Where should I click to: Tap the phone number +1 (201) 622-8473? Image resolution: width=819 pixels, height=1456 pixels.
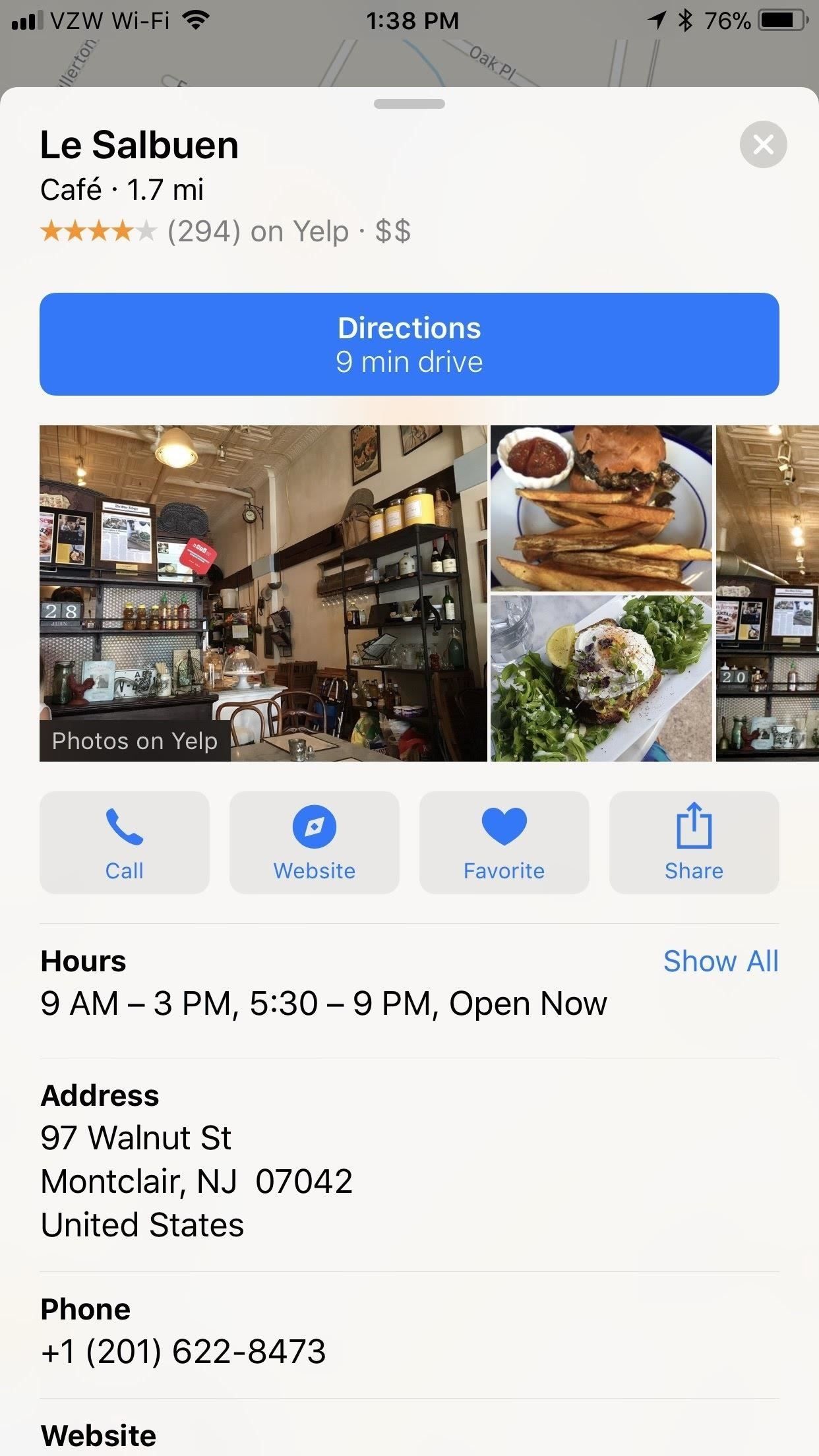[x=183, y=1351]
